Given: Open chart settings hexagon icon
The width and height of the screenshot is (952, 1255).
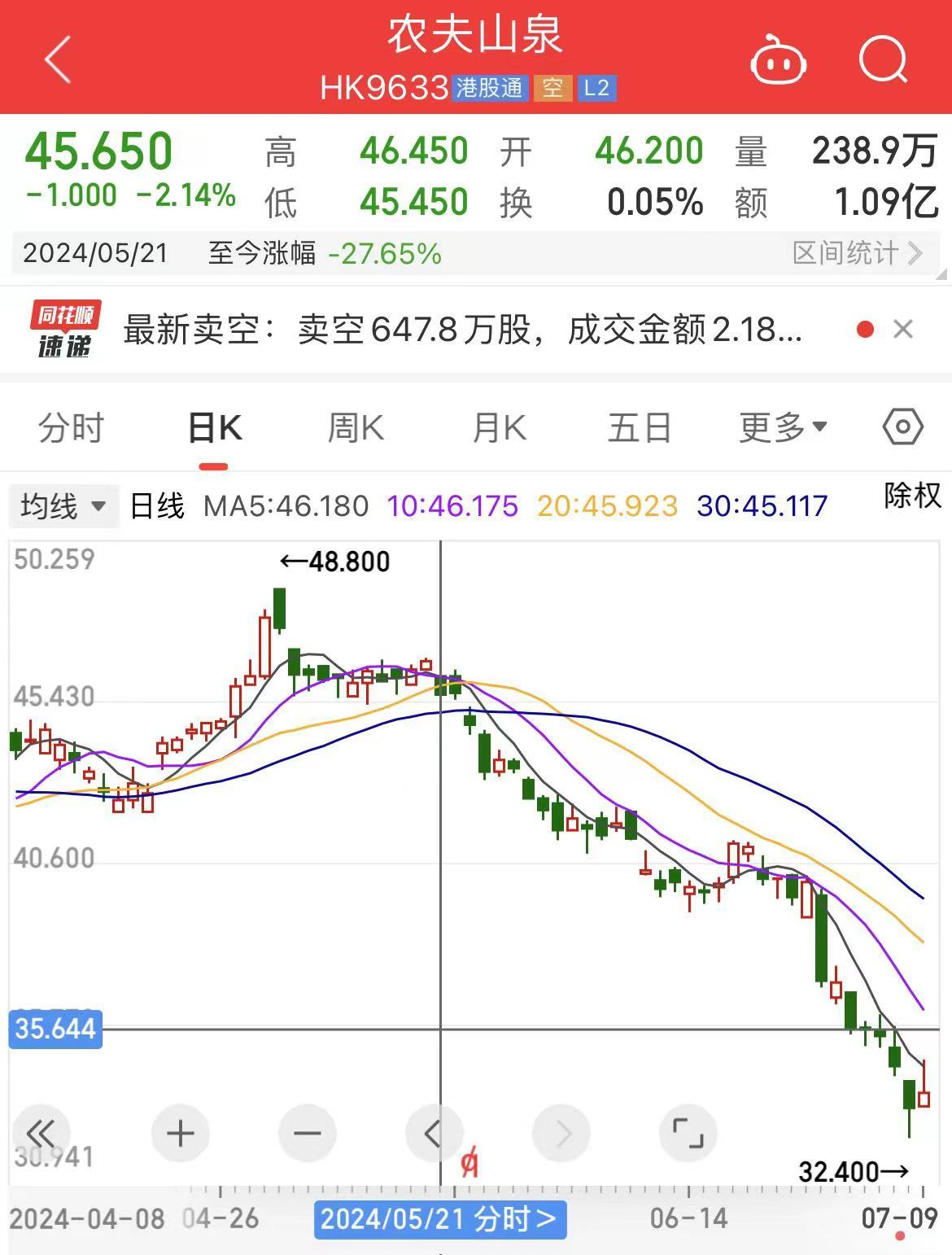Looking at the screenshot, I should (902, 427).
